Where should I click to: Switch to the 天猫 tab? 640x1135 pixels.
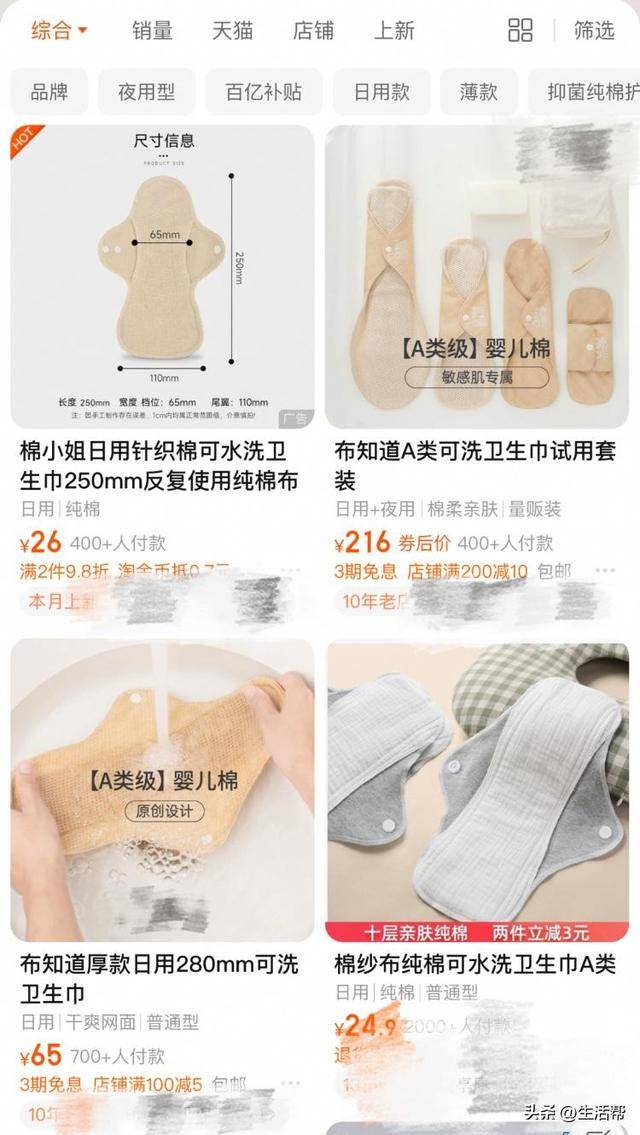(232, 30)
